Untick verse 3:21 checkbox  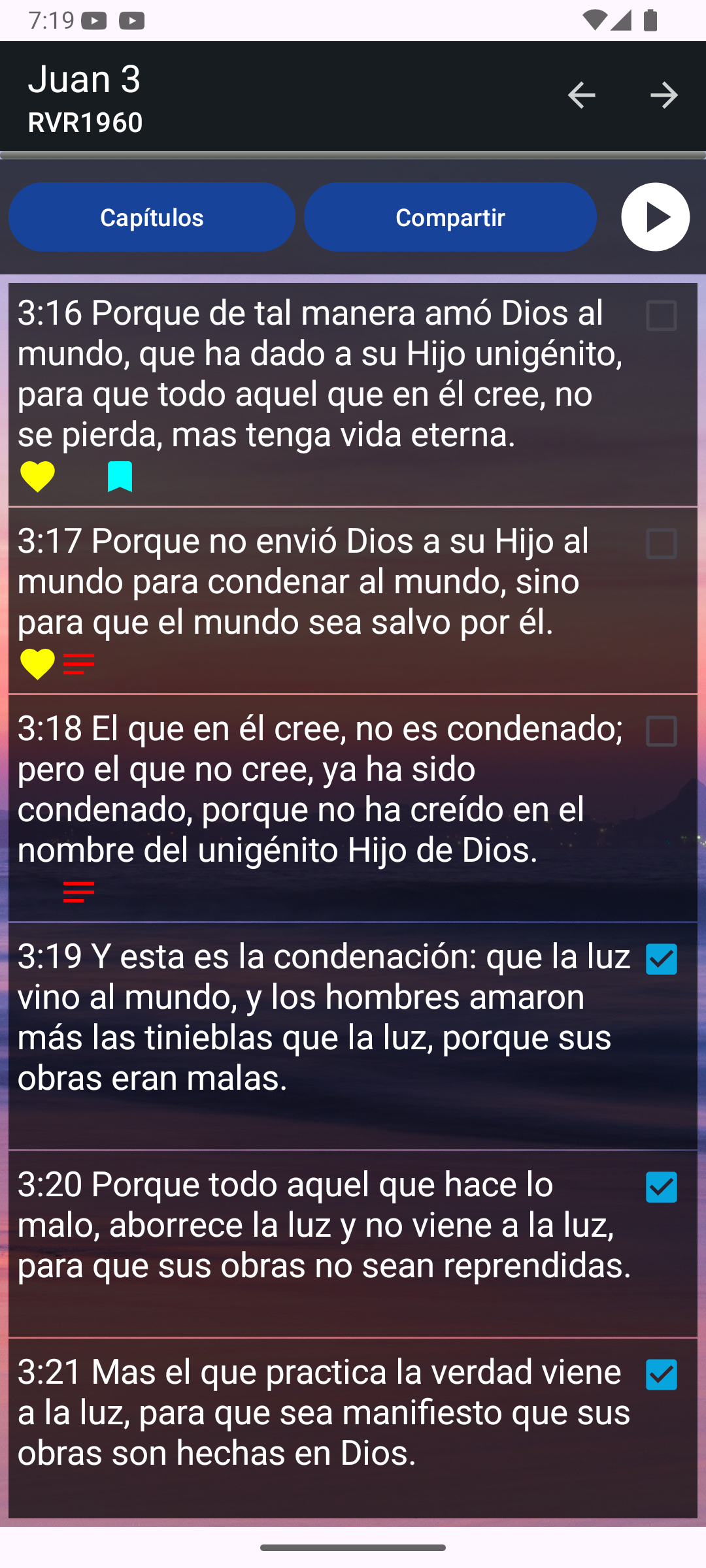pos(662,1375)
